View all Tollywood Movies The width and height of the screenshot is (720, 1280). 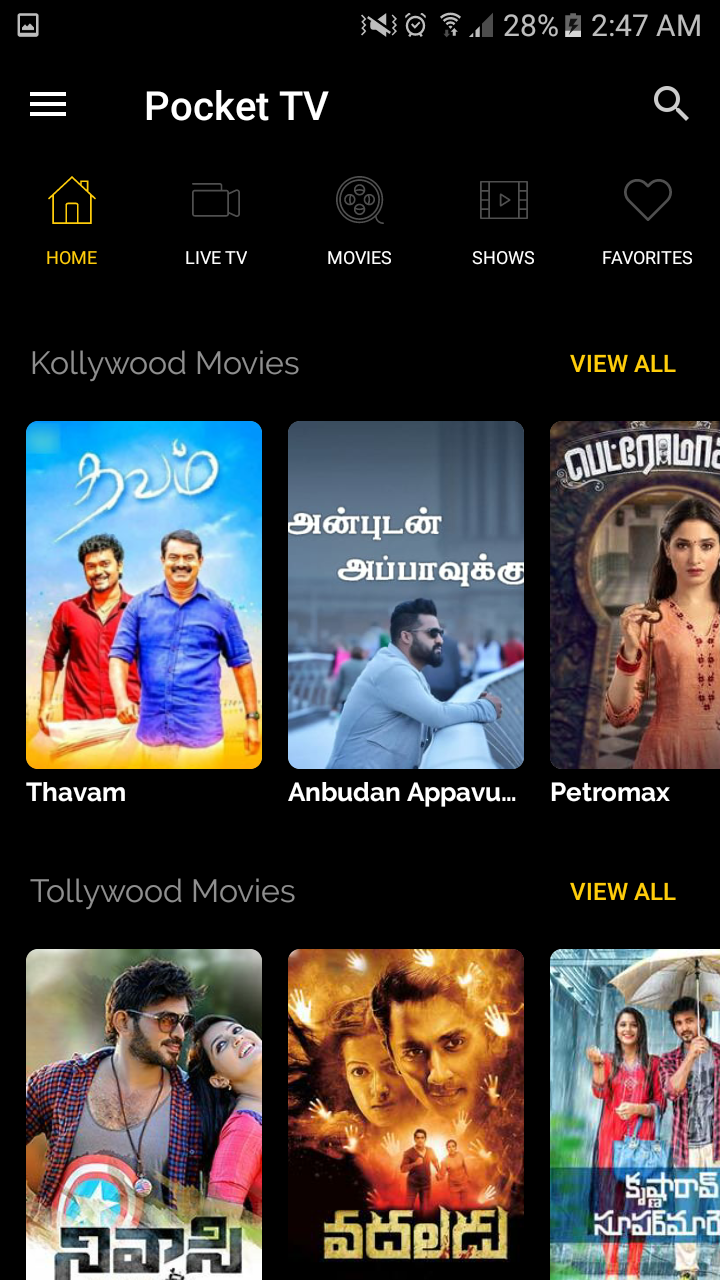click(x=622, y=892)
